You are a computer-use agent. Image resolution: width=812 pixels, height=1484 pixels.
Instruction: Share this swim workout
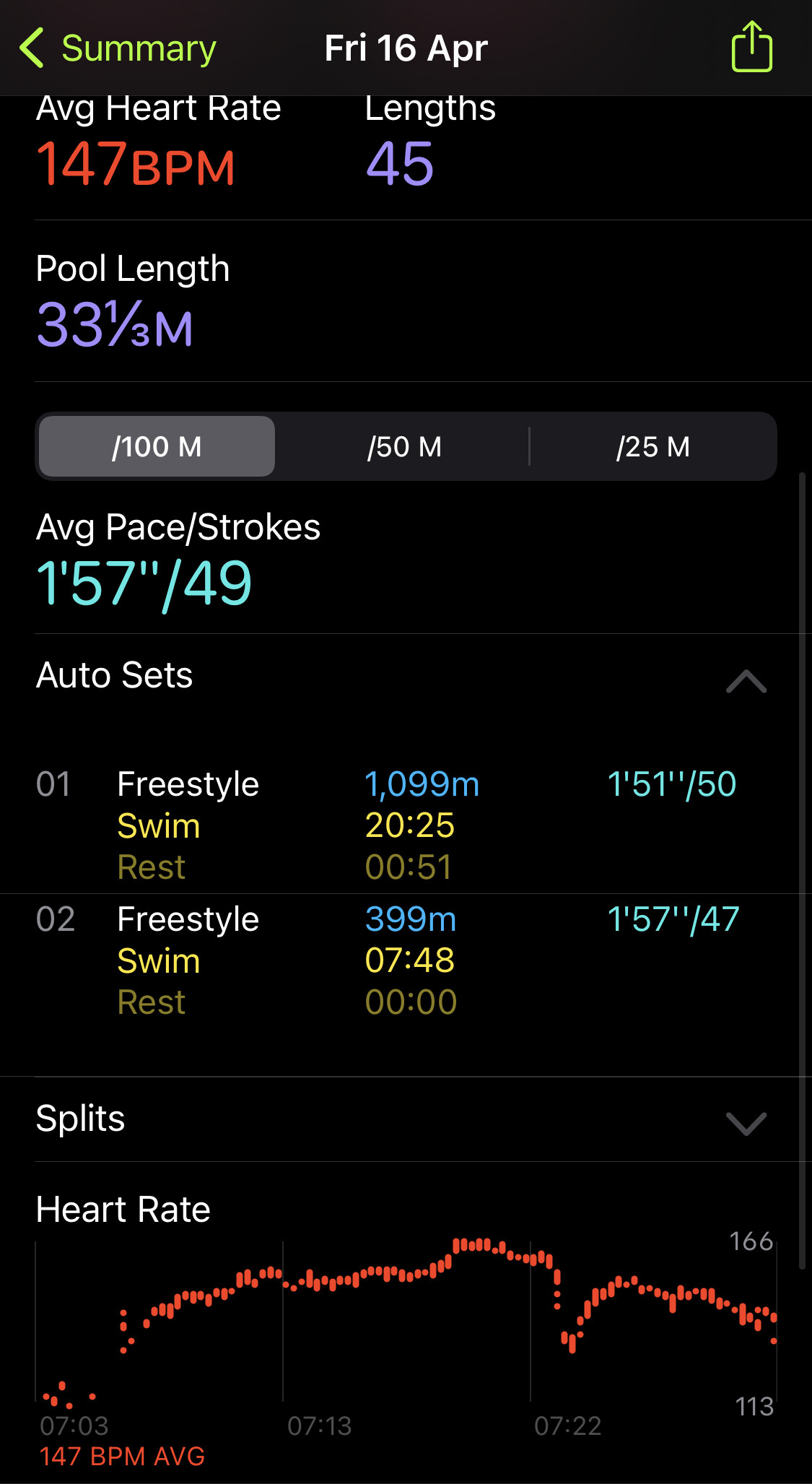[751, 48]
